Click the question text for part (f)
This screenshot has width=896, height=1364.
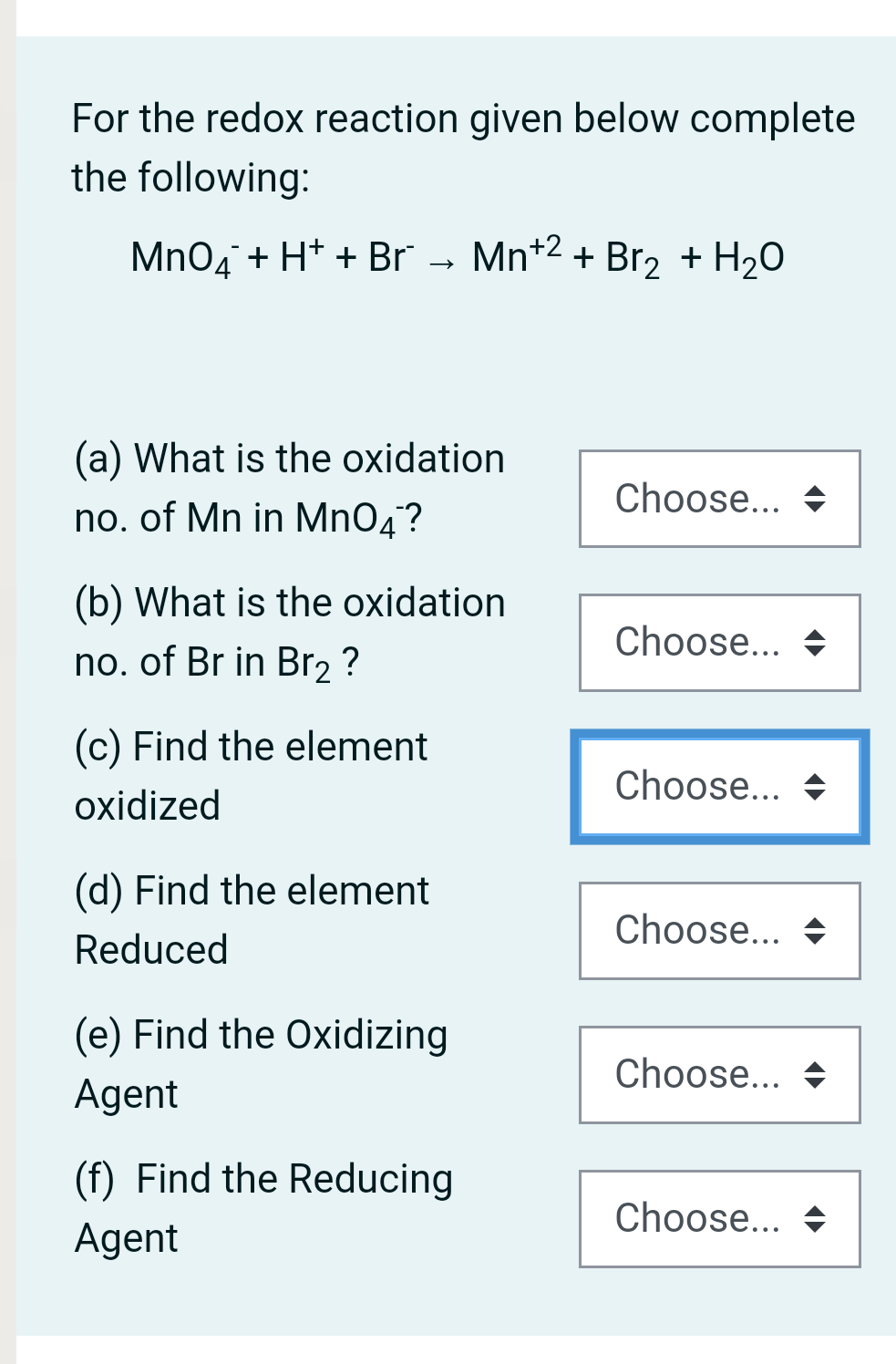click(x=263, y=1208)
